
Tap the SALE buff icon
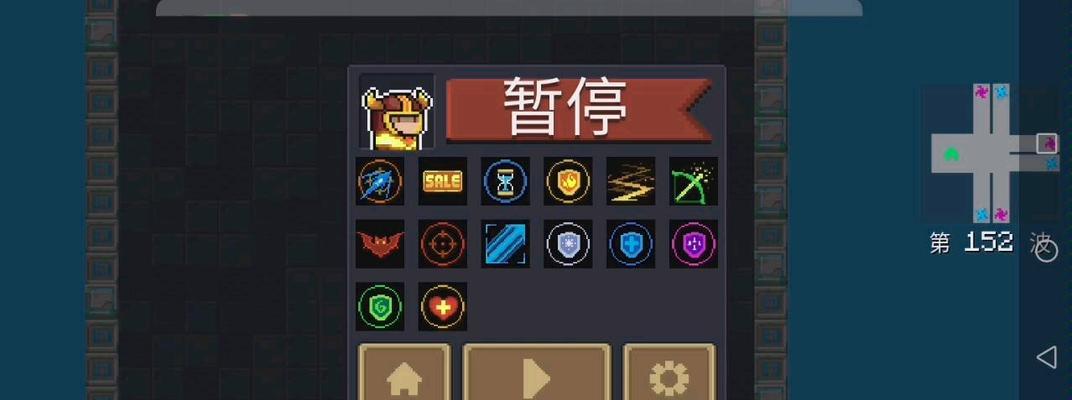pyautogui.click(x=443, y=181)
